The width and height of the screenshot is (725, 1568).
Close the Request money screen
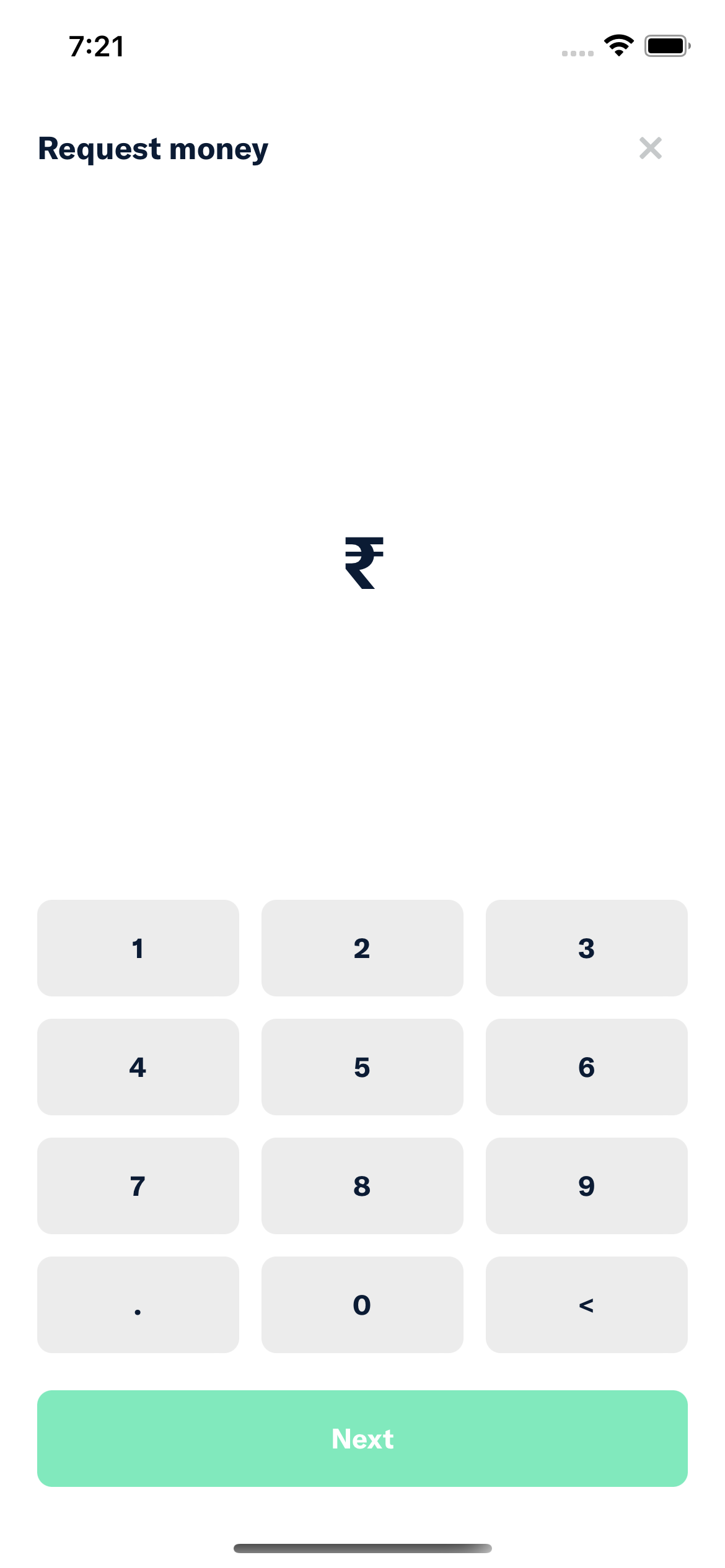click(650, 149)
